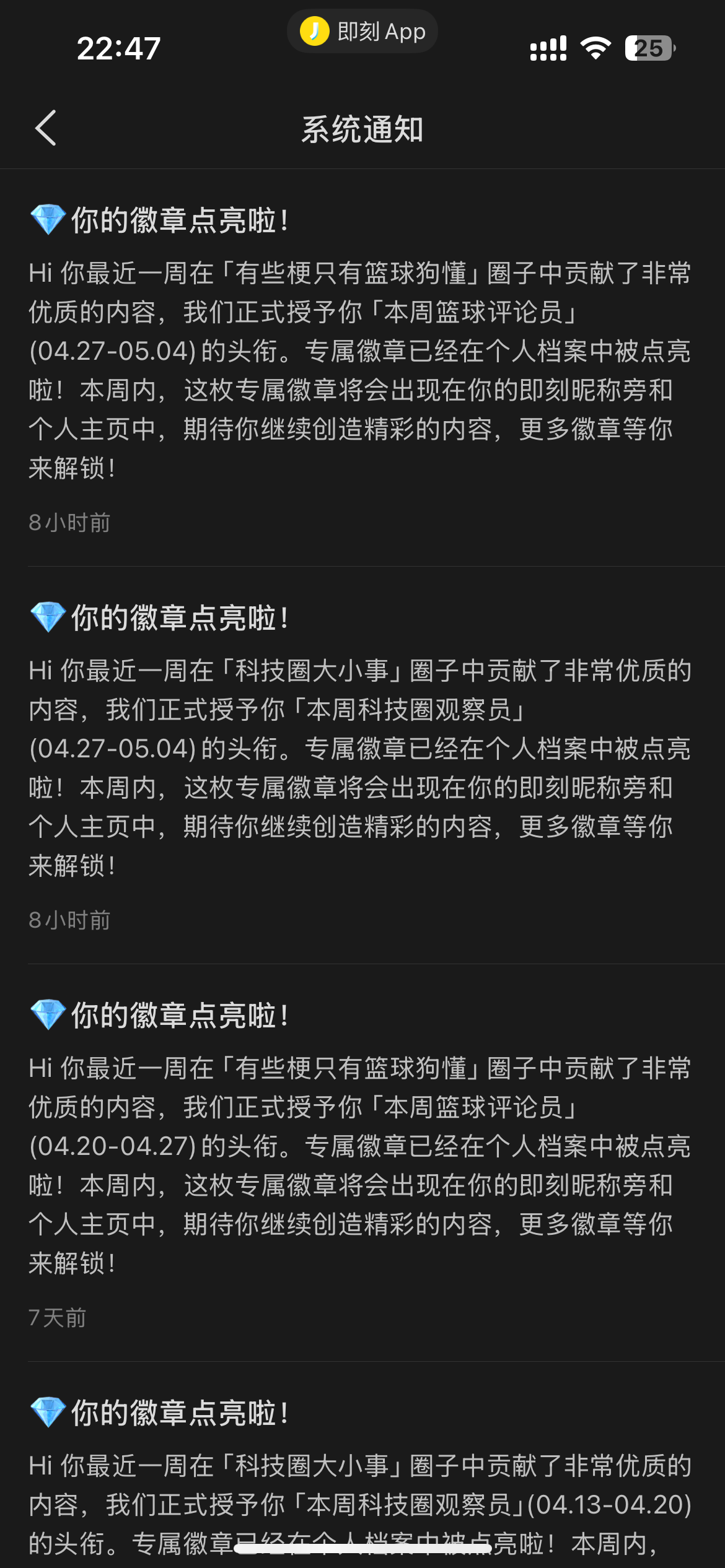Go back from 系统通知 page
The height and width of the screenshot is (1568, 725).
[46, 128]
